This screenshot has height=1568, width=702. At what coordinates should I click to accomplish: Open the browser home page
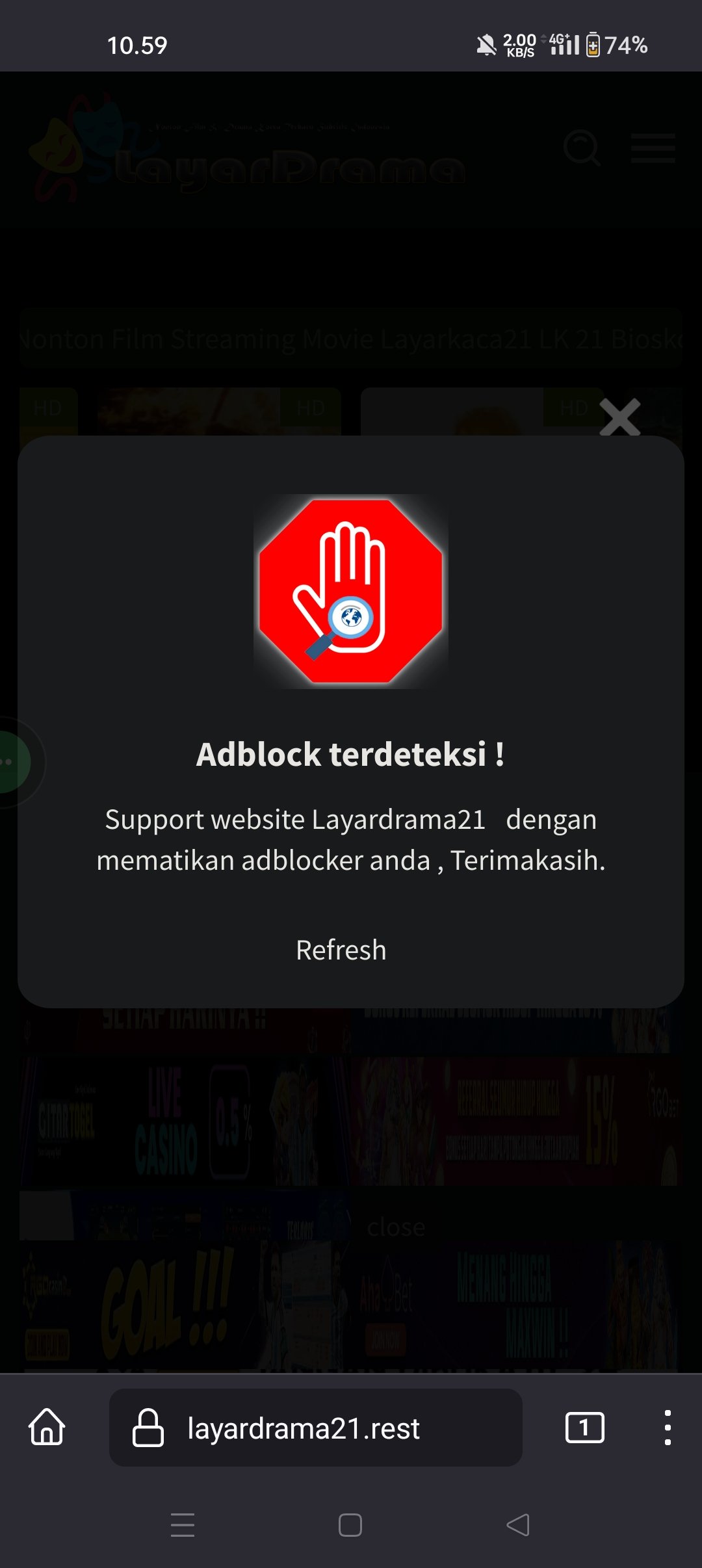point(47,1428)
